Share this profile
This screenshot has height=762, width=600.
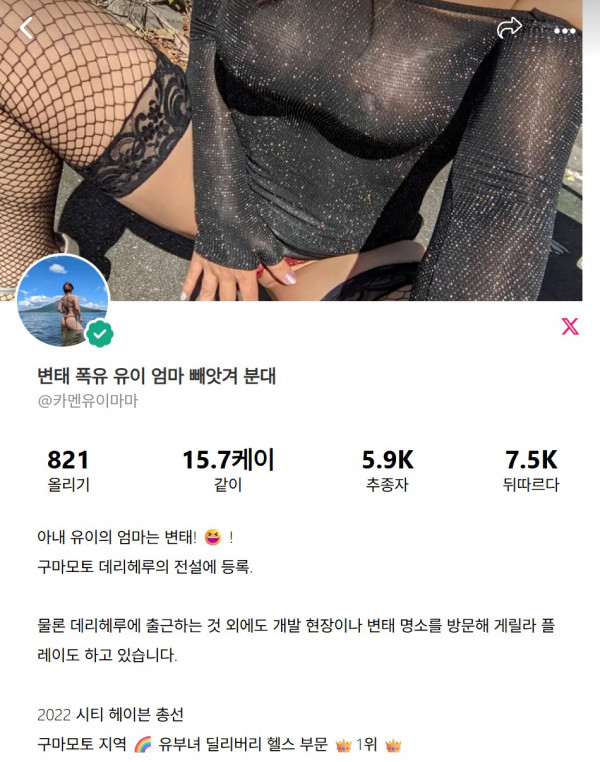click(510, 28)
